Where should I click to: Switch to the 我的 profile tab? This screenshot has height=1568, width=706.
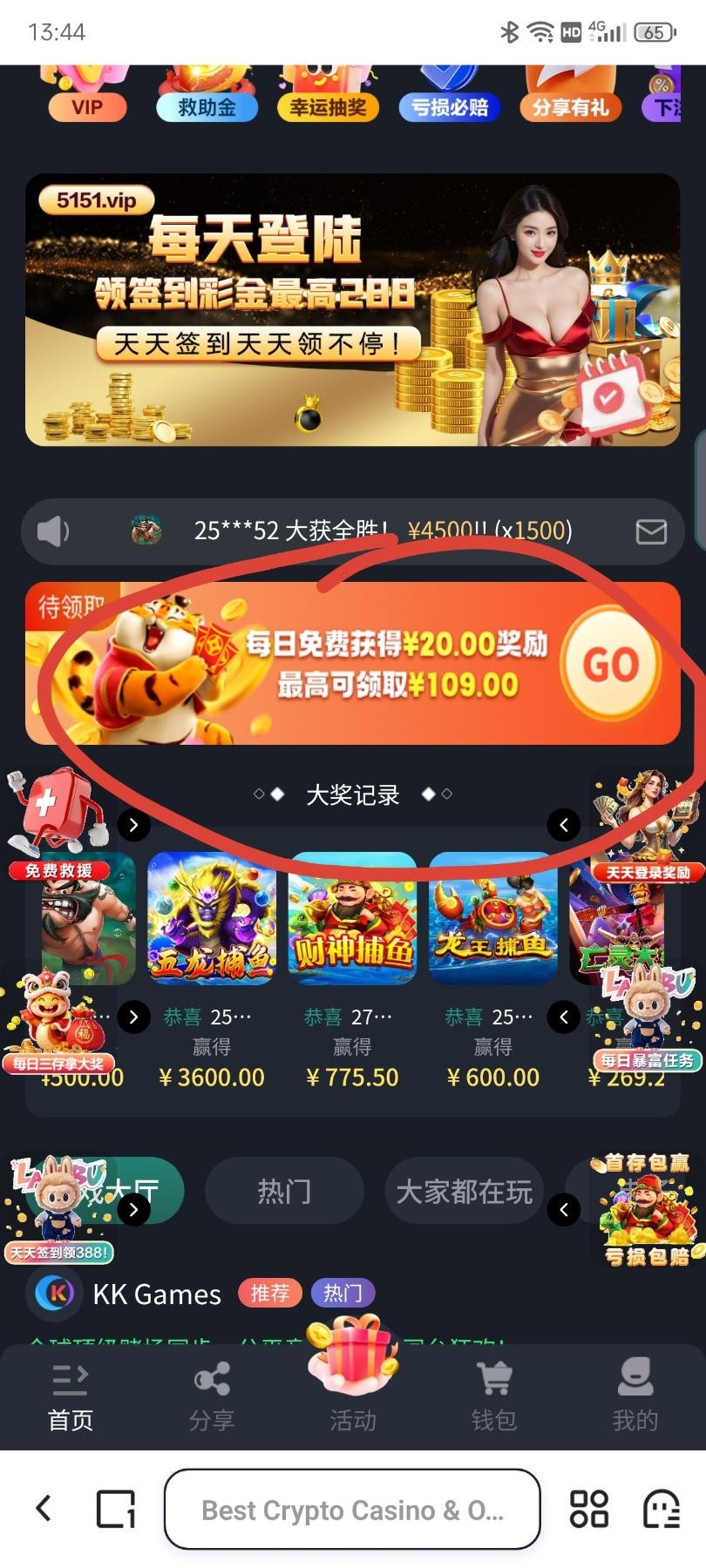635,1396
